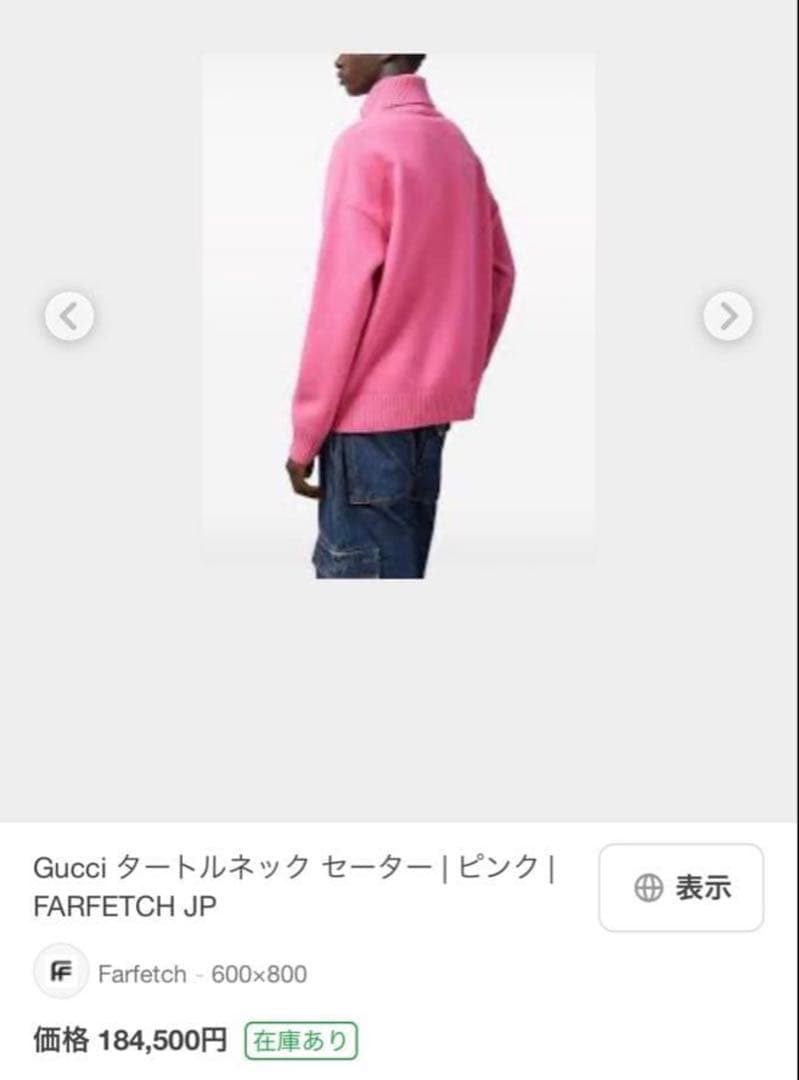Open the Farfetch source link
The image size is (799, 1080).
point(141,974)
